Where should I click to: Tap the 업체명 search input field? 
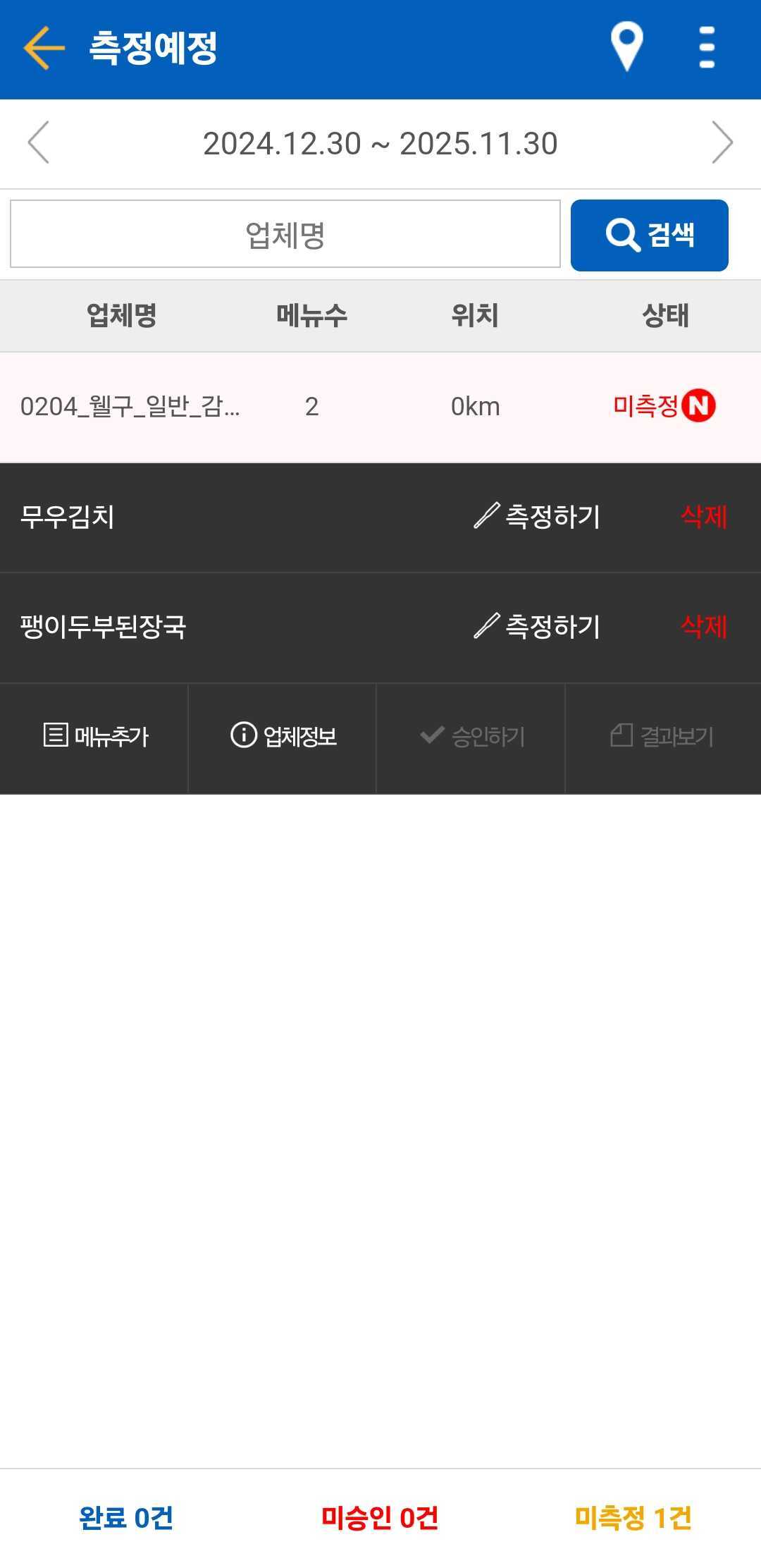(x=285, y=235)
